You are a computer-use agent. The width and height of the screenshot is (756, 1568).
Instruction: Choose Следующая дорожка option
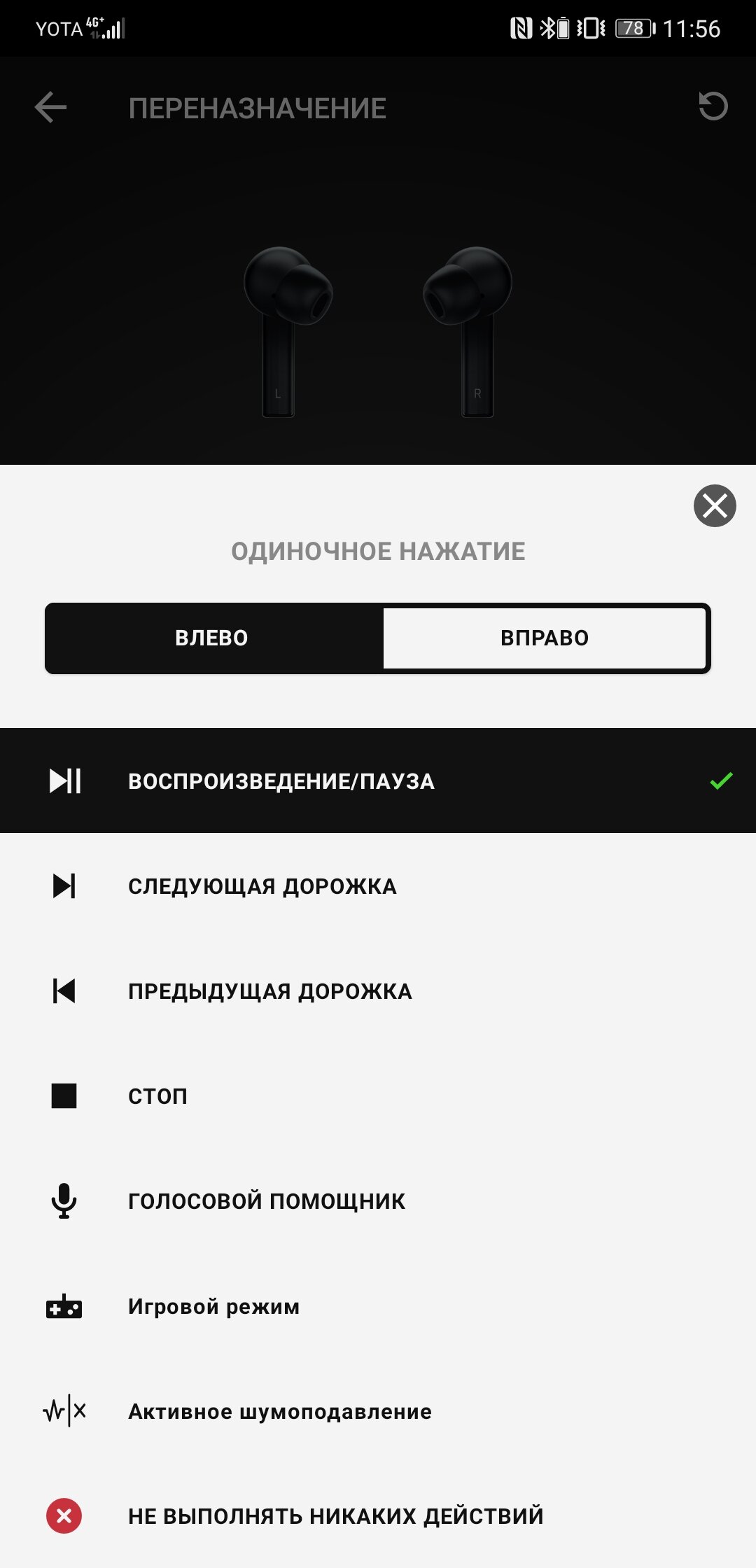[378, 886]
